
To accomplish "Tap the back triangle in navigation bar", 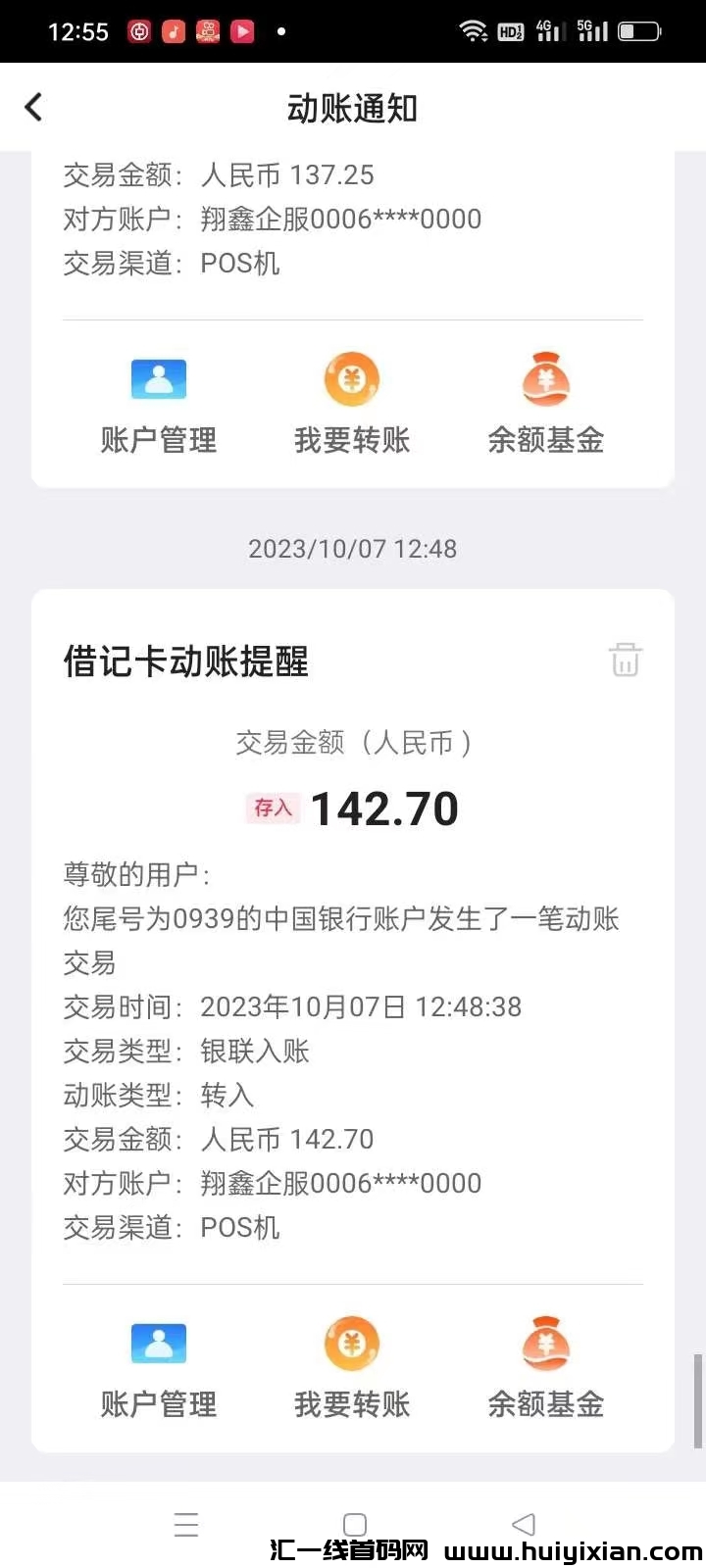I will click(x=523, y=1524).
